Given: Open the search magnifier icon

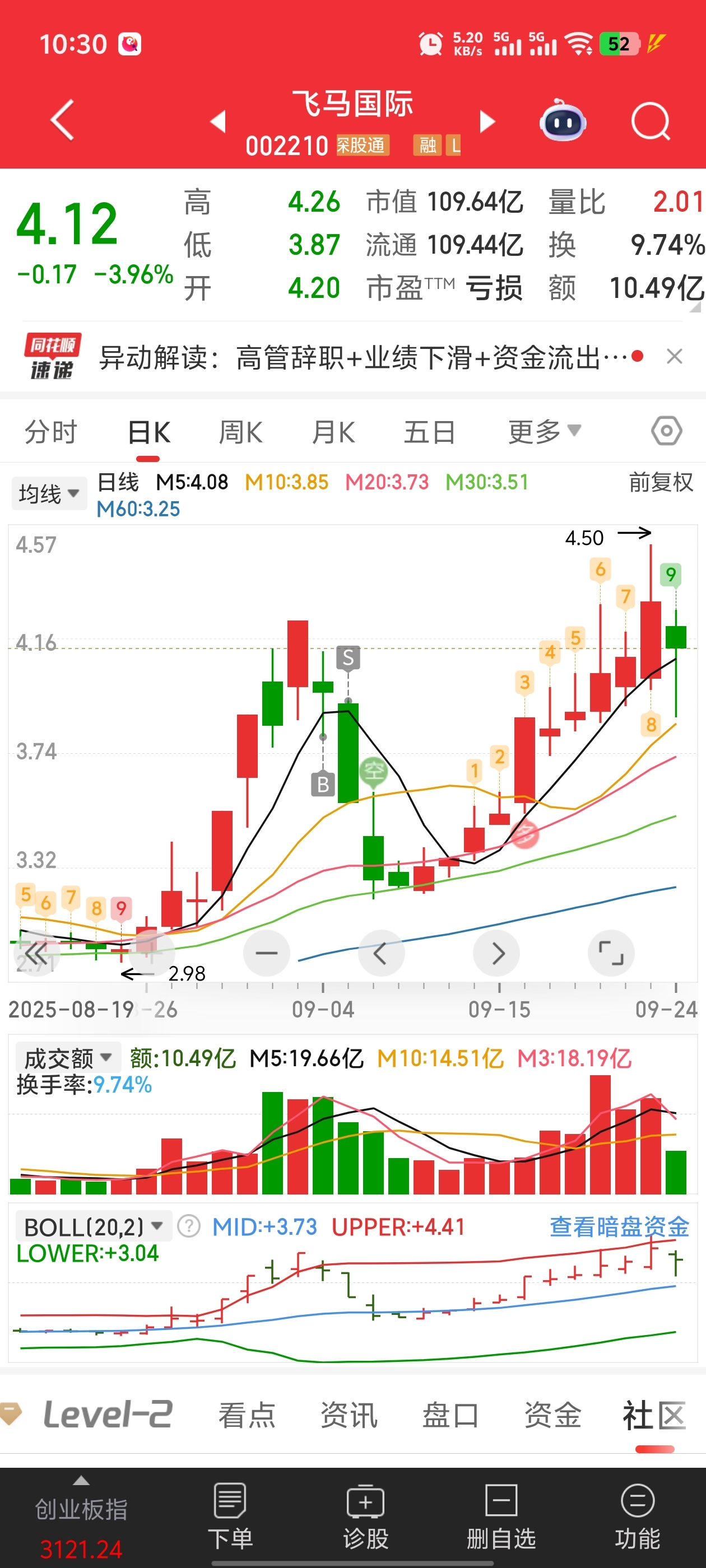Looking at the screenshot, I should pyautogui.click(x=651, y=121).
